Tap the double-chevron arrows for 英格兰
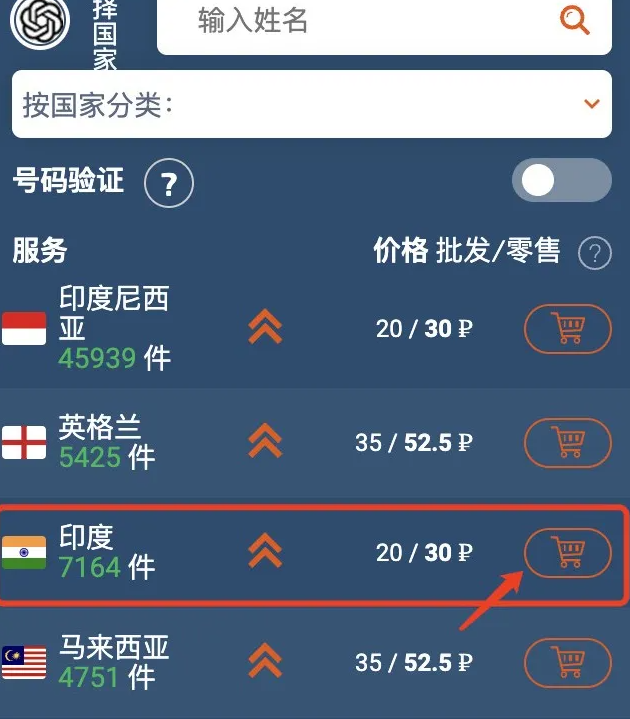The height and width of the screenshot is (719, 630). tap(265, 441)
